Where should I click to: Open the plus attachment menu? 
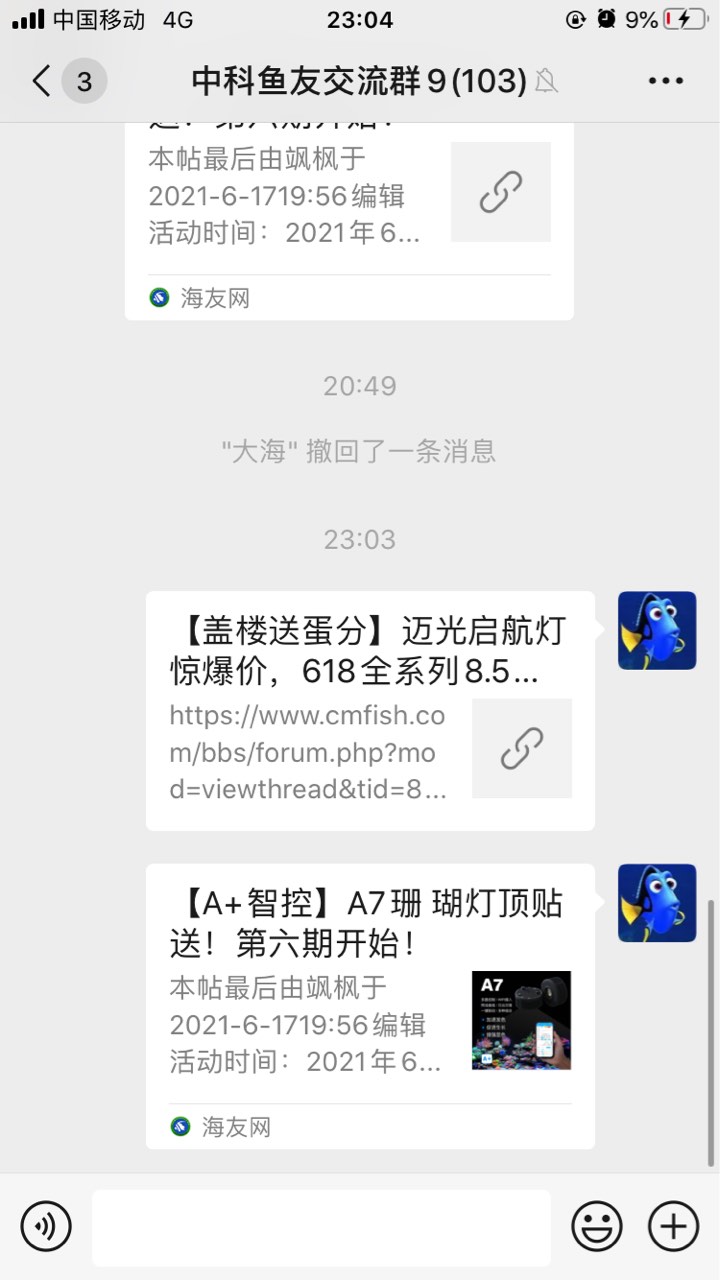click(673, 1225)
